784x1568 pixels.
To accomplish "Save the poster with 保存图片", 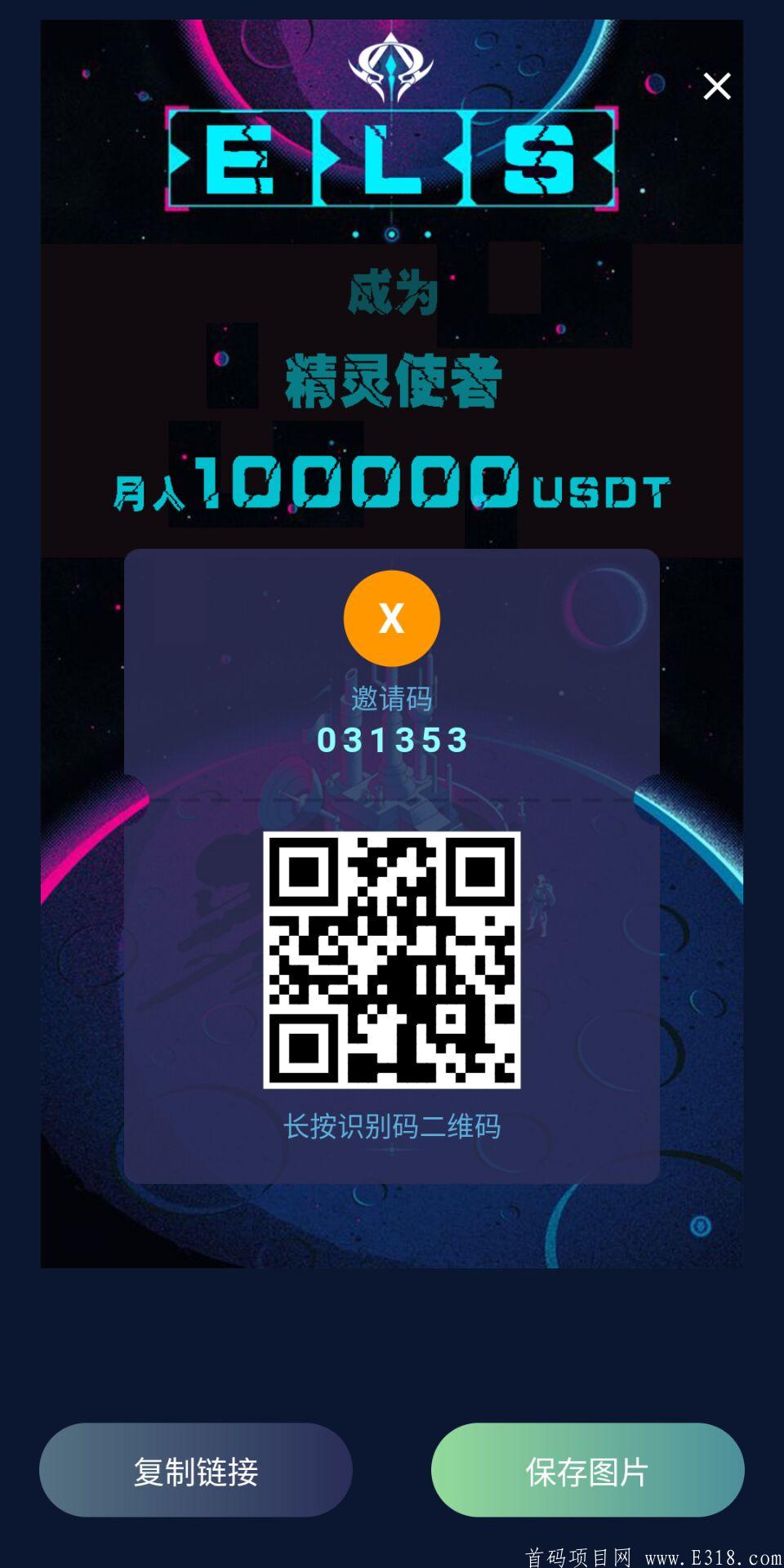I will coord(587,1471).
